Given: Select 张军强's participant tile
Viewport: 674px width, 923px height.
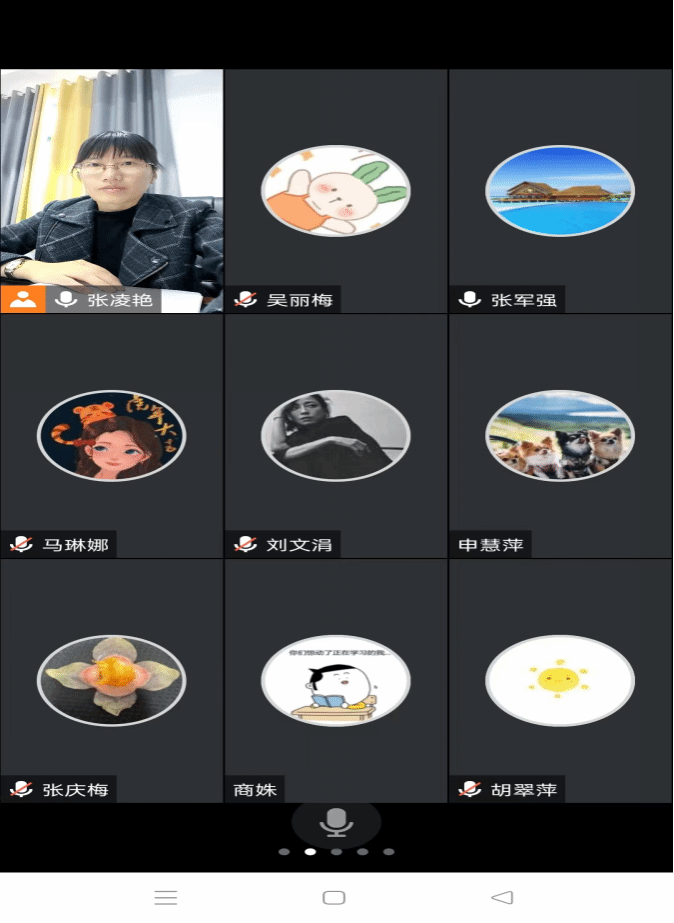Looking at the screenshot, I should click(x=559, y=191).
